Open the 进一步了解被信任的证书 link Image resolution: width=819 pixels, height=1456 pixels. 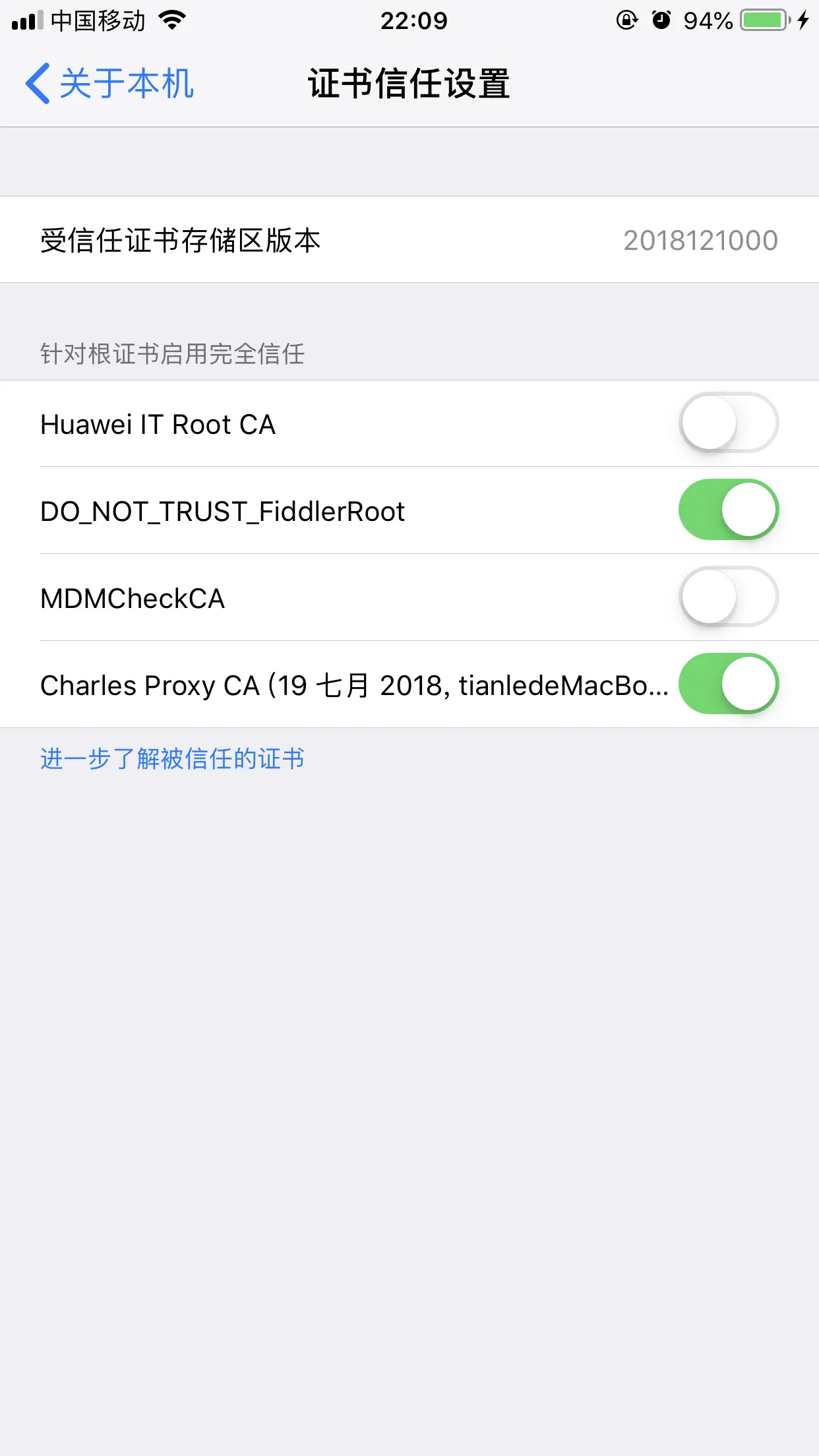click(172, 759)
